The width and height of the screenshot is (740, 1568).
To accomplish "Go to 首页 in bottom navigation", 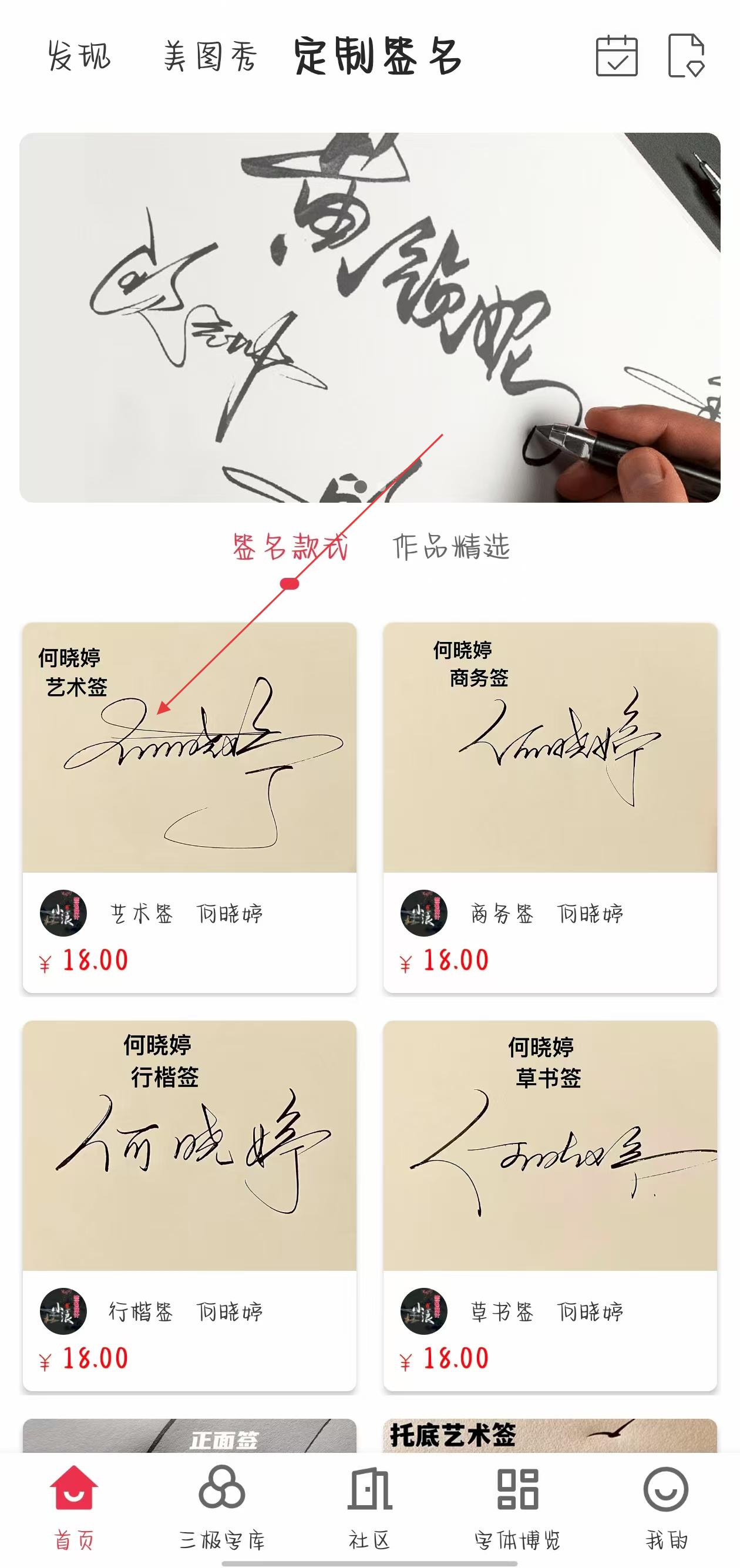I will click(x=74, y=1507).
